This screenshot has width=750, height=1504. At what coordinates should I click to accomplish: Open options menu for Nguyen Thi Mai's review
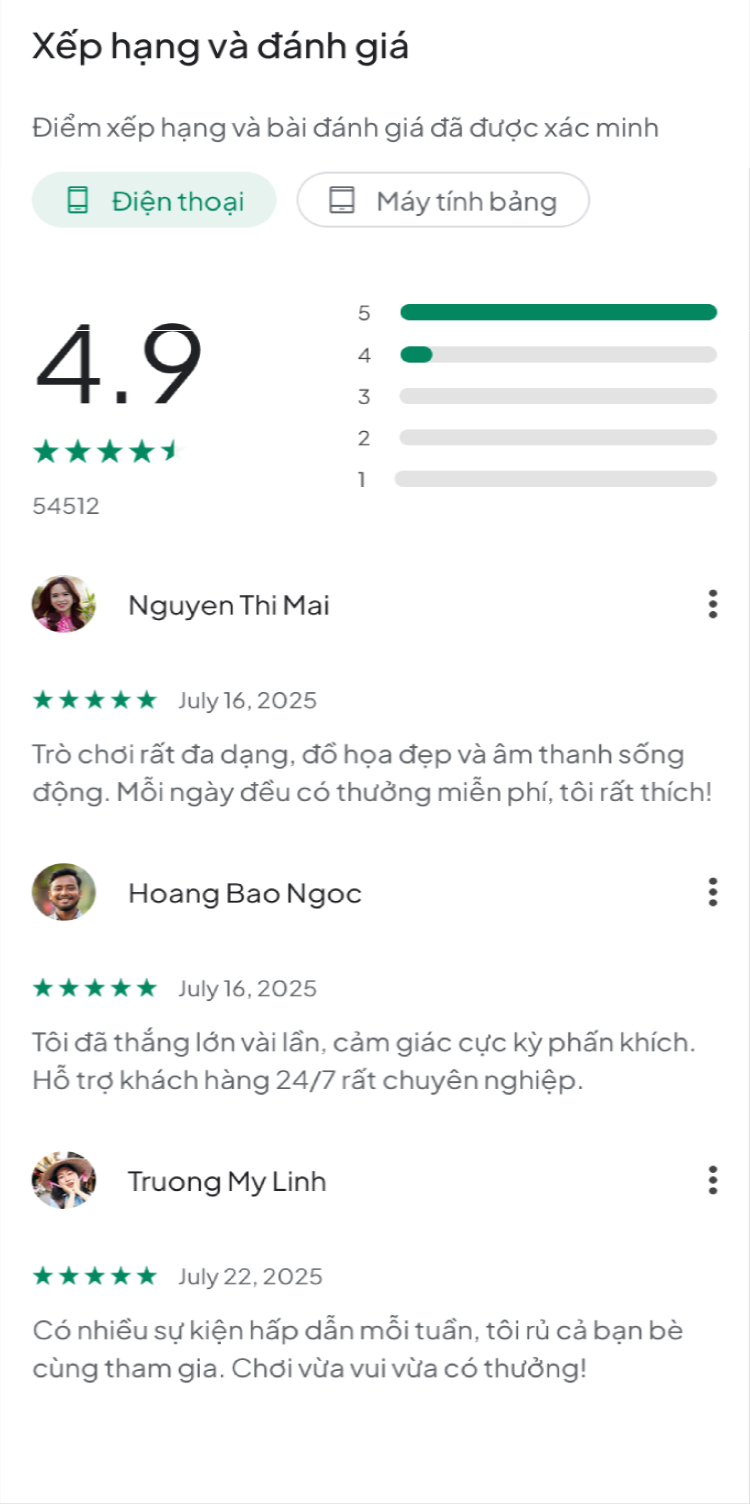click(712, 604)
